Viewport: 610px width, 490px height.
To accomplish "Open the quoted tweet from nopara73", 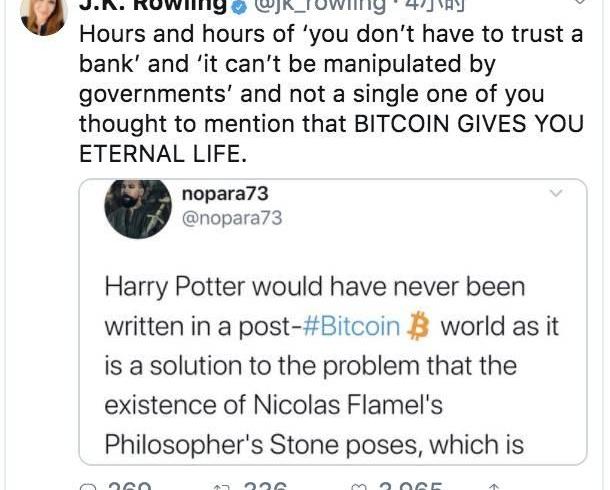I will point(340,360).
